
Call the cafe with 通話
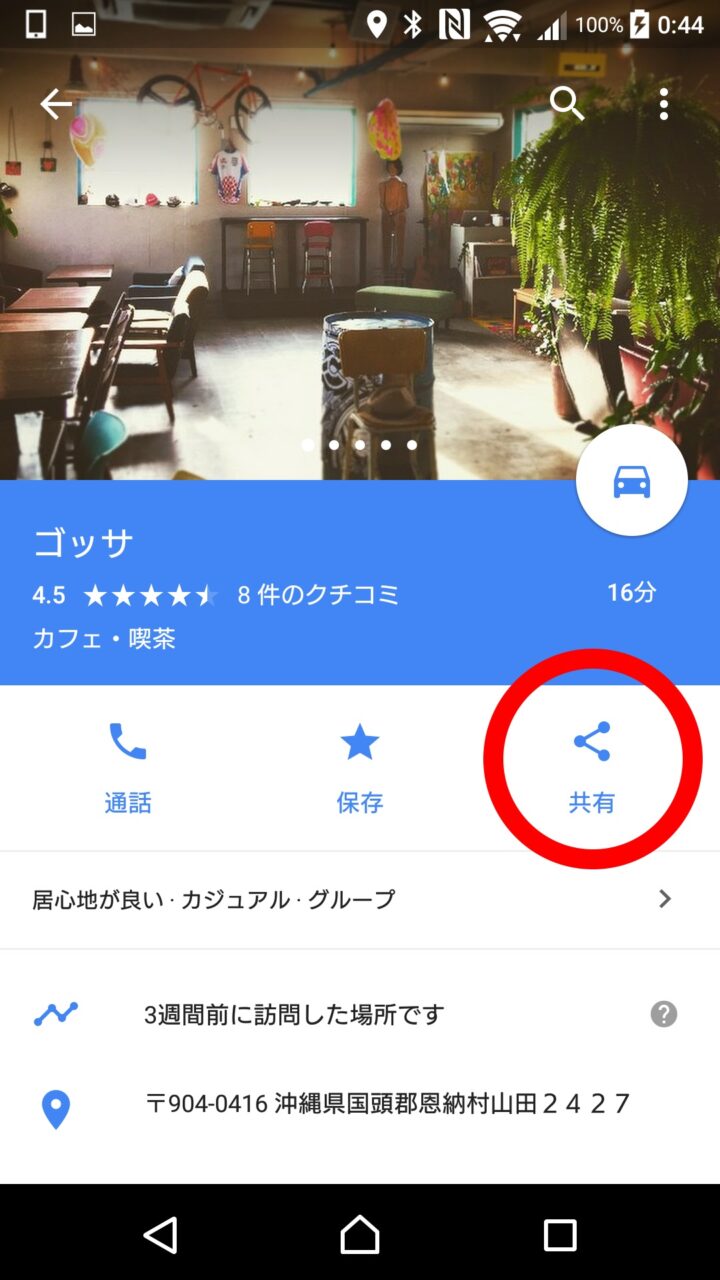(x=128, y=766)
